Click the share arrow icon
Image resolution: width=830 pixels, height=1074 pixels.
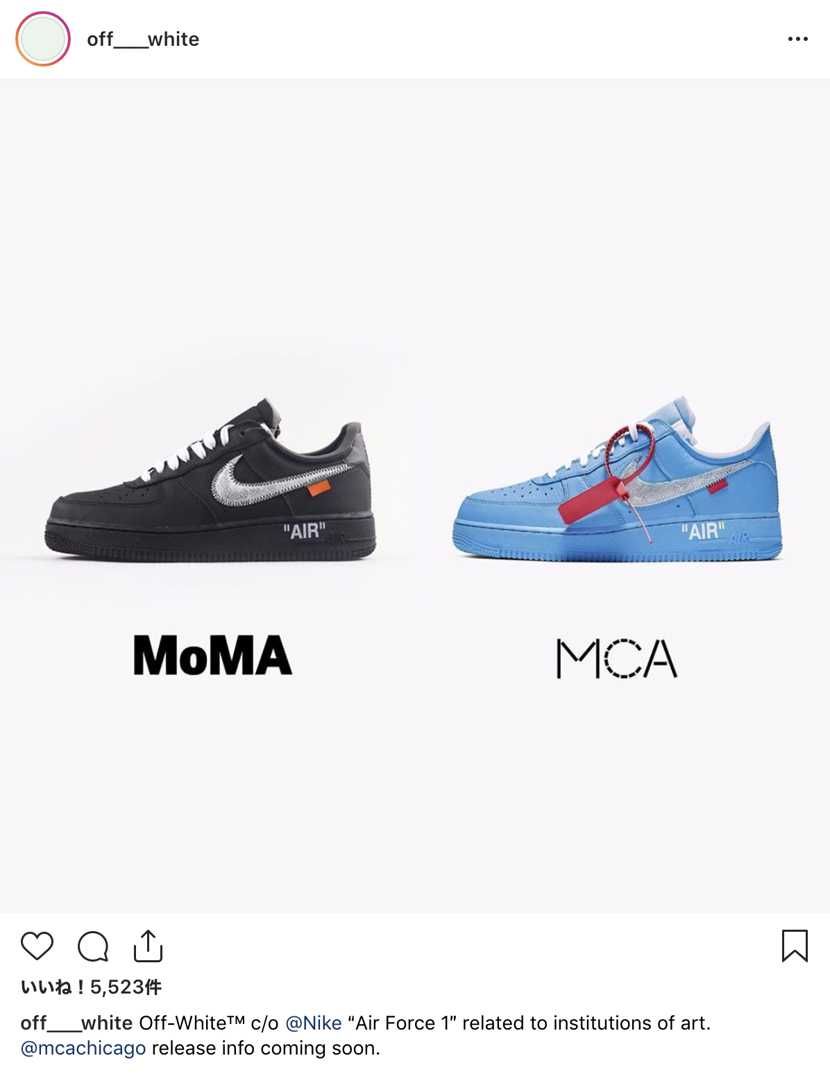[x=148, y=944]
